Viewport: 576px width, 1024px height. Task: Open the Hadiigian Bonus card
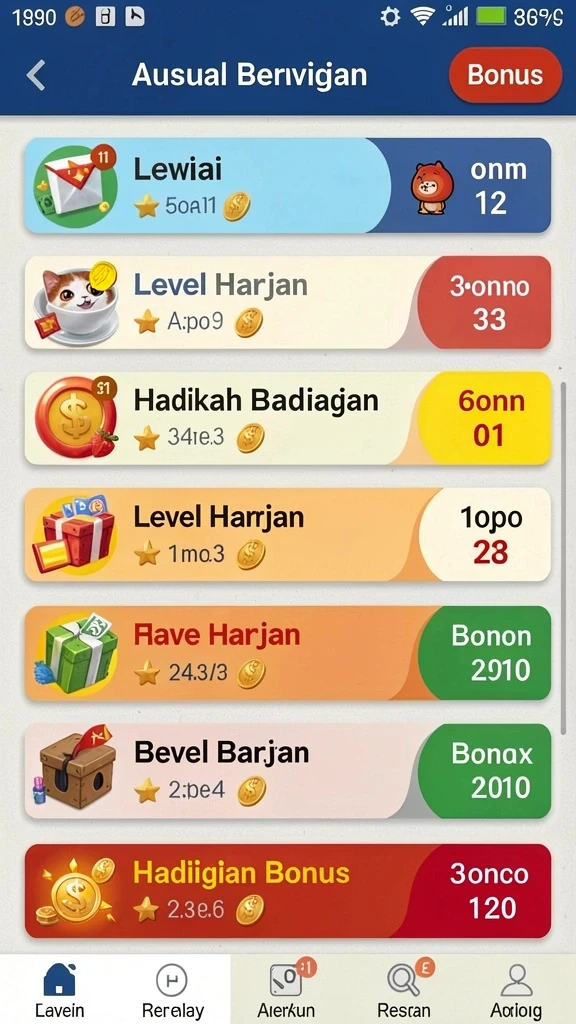[x=287, y=891]
